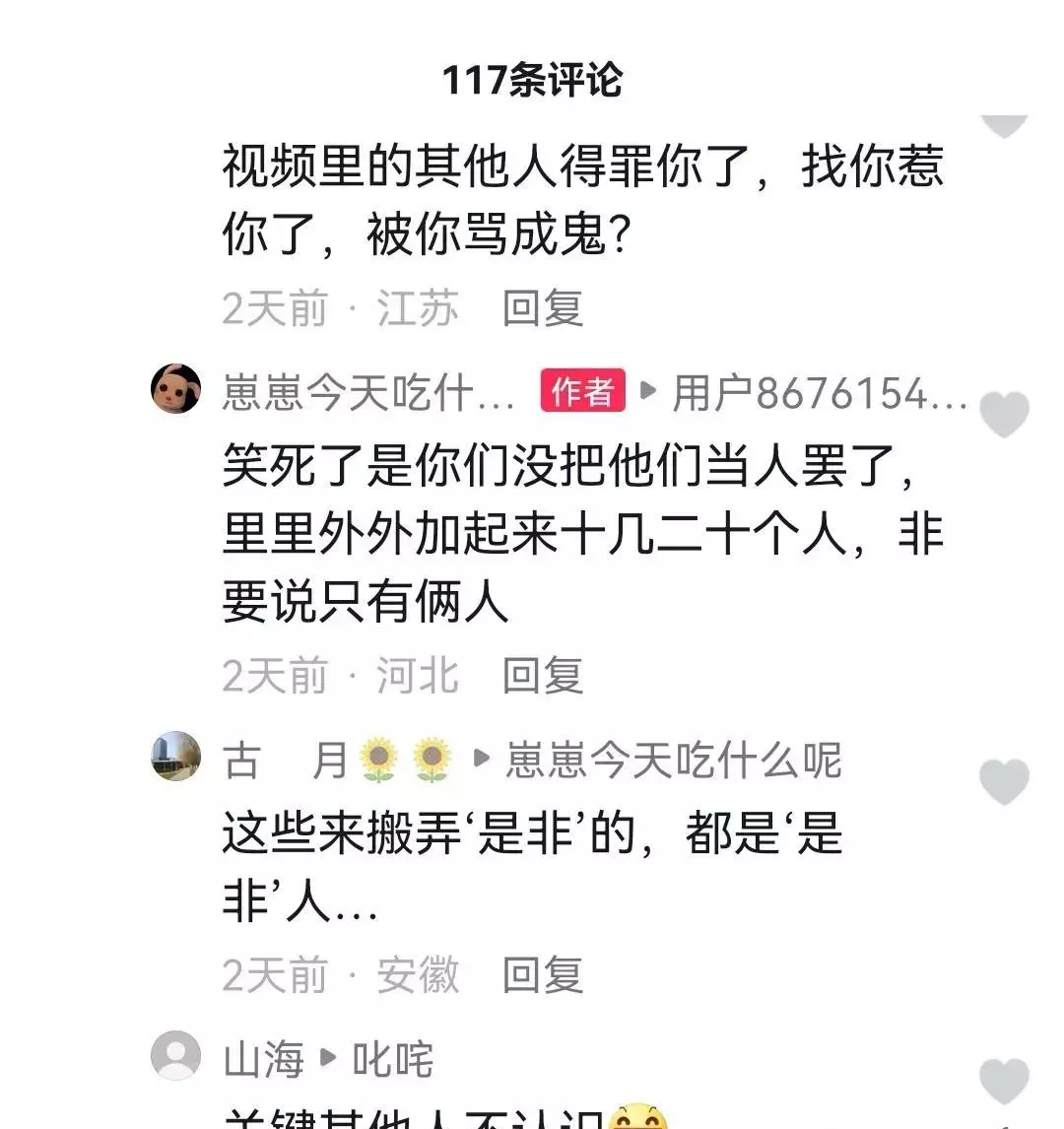
Task: Reply to the 河北 author comment
Action: (x=543, y=676)
